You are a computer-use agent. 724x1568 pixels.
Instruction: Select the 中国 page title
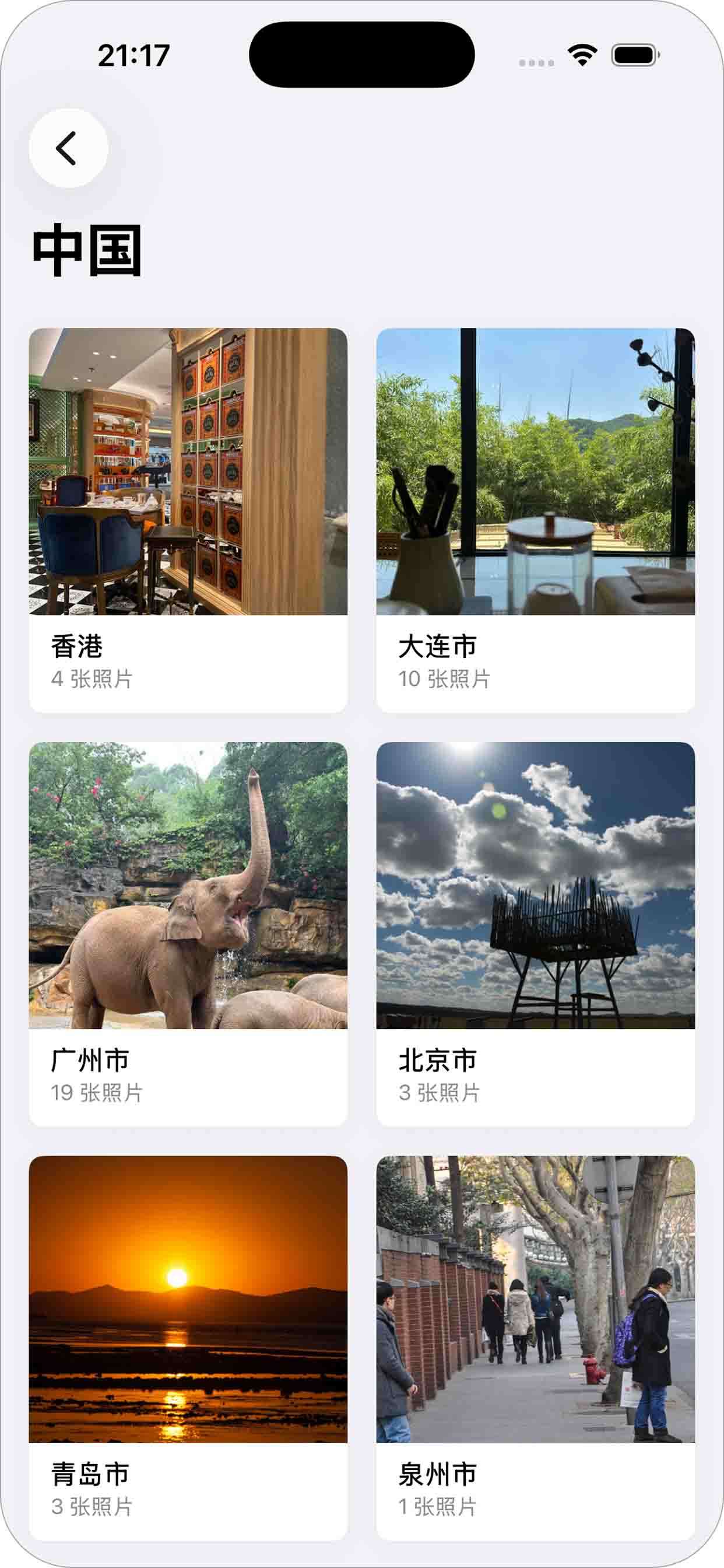point(88,250)
